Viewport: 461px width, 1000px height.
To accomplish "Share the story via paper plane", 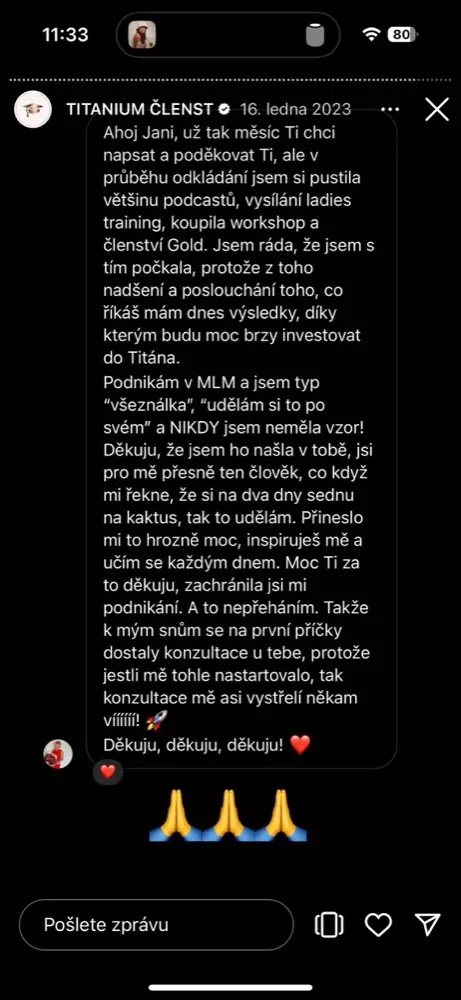I will pos(427,925).
